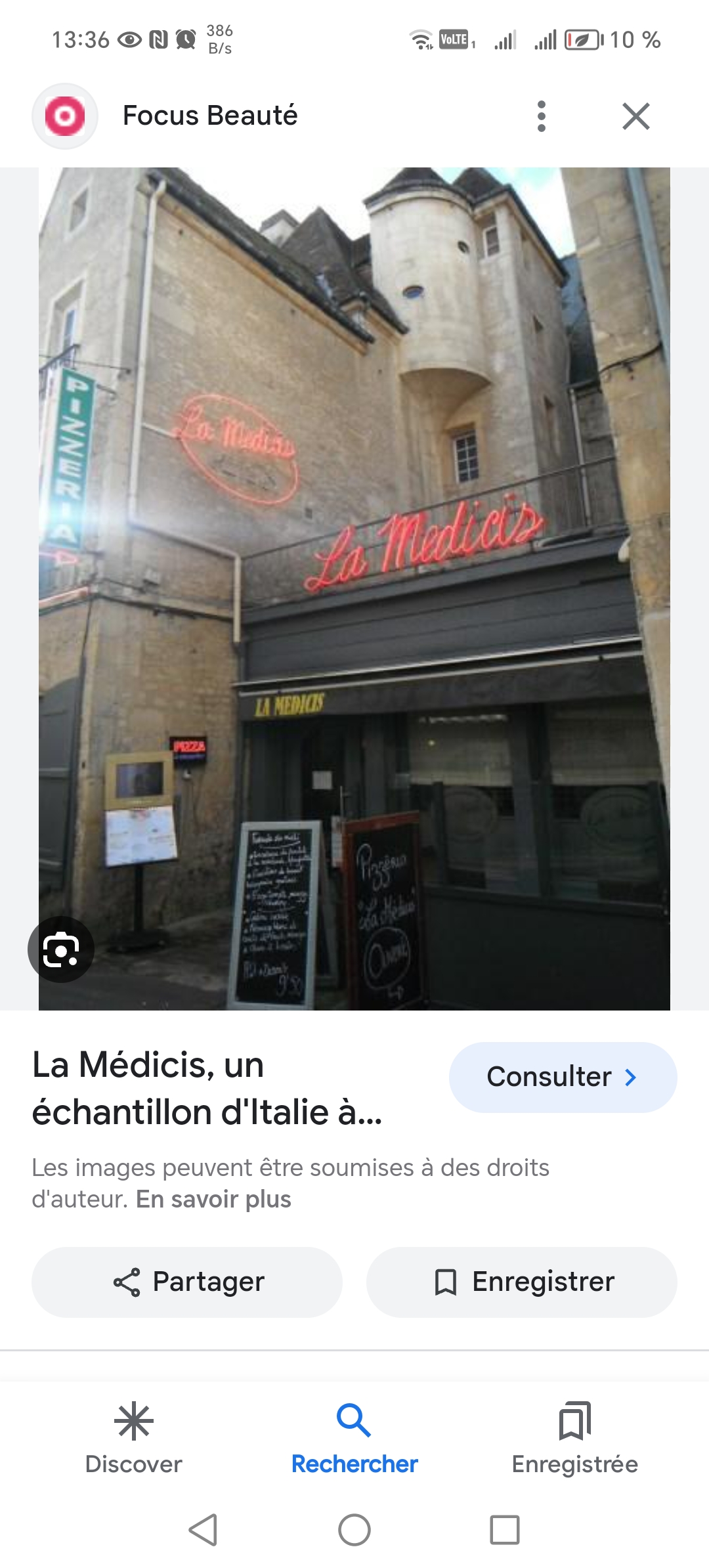Search this image with Lens
Image resolution: width=709 pixels, height=1568 pixels.
click(x=61, y=949)
